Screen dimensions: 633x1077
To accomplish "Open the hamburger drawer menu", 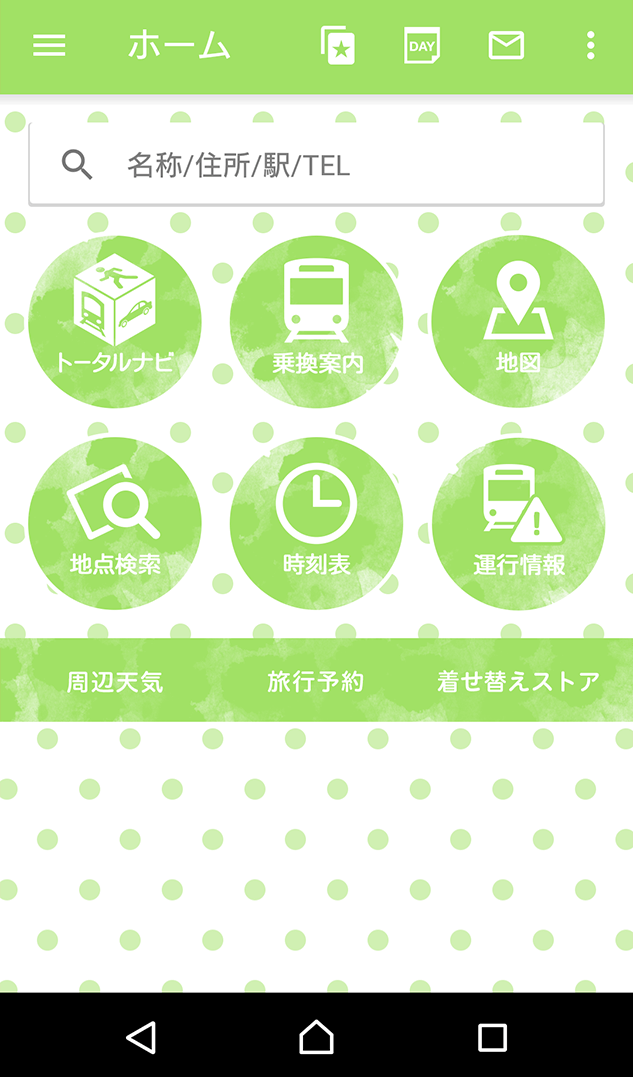I will 49,45.
